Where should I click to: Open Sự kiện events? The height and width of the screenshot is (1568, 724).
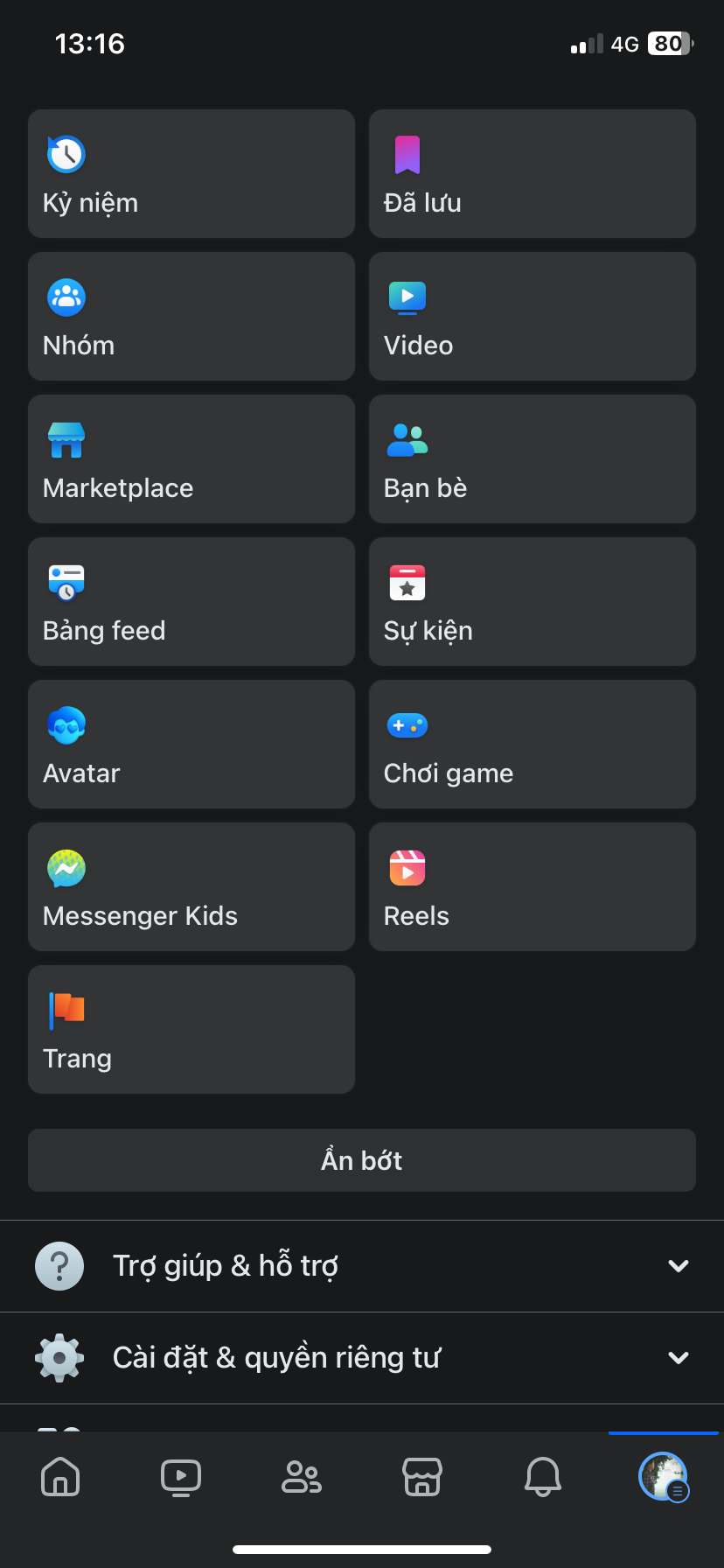tap(532, 602)
